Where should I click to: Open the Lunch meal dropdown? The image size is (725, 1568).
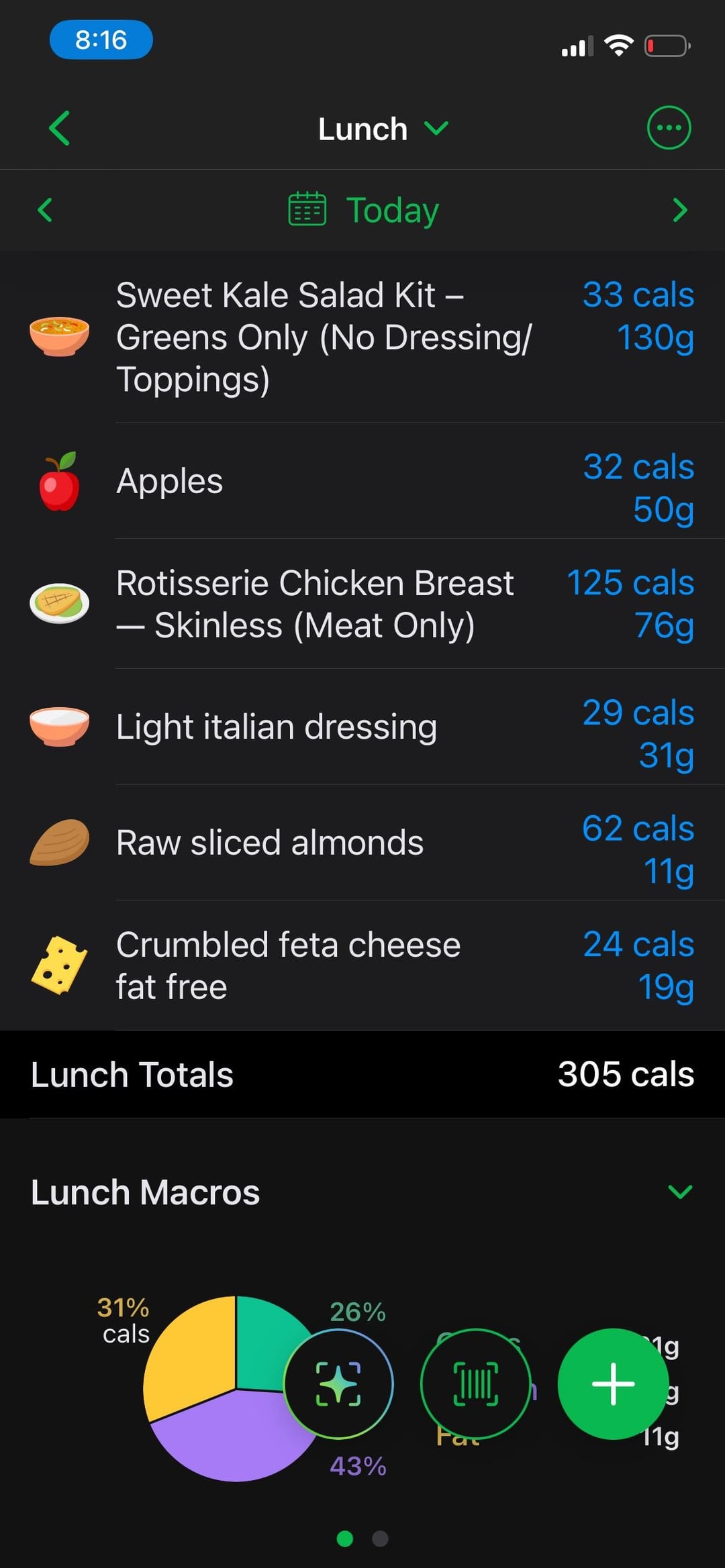pos(382,128)
